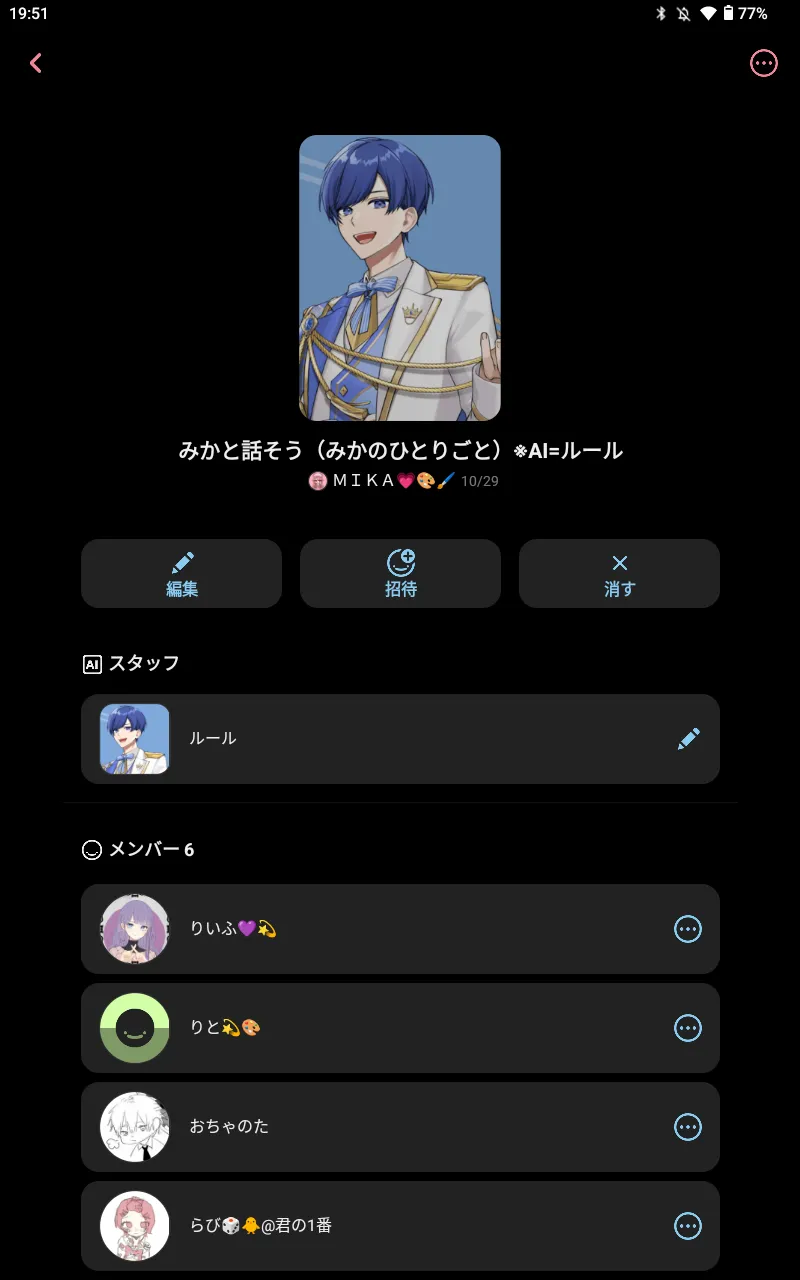This screenshot has height=1280, width=800.
Task: View りいふ's member profile
Action: [135, 929]
